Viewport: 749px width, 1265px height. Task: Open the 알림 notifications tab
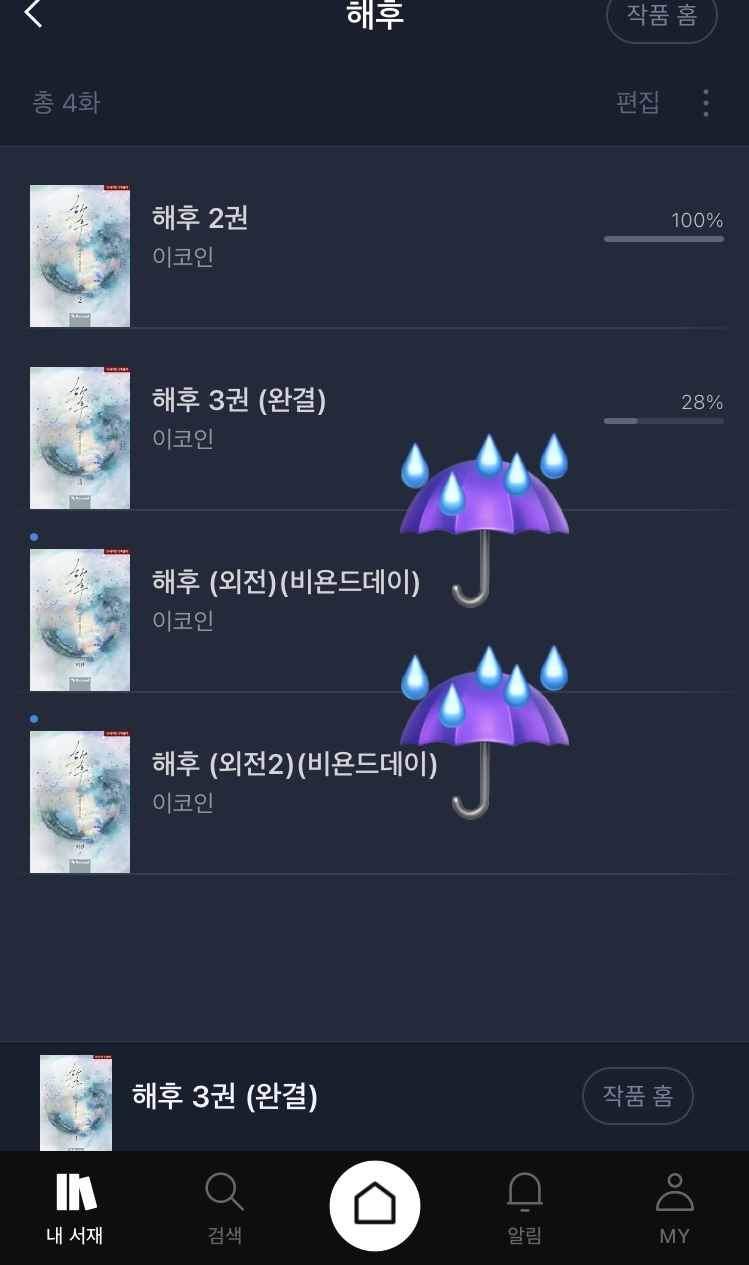tap(524, 1208)
